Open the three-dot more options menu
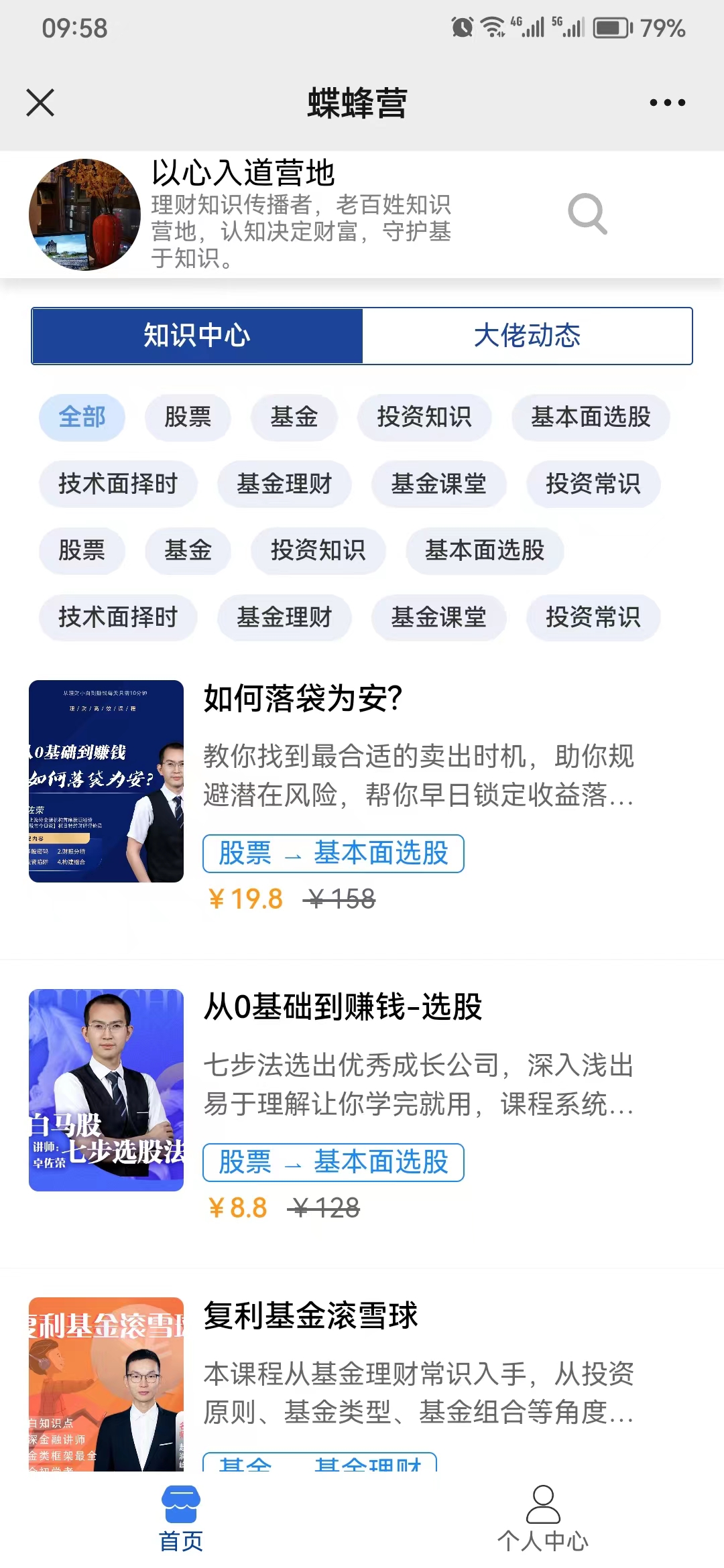The width and height of the screenshot is (724, 1568). 667,103
